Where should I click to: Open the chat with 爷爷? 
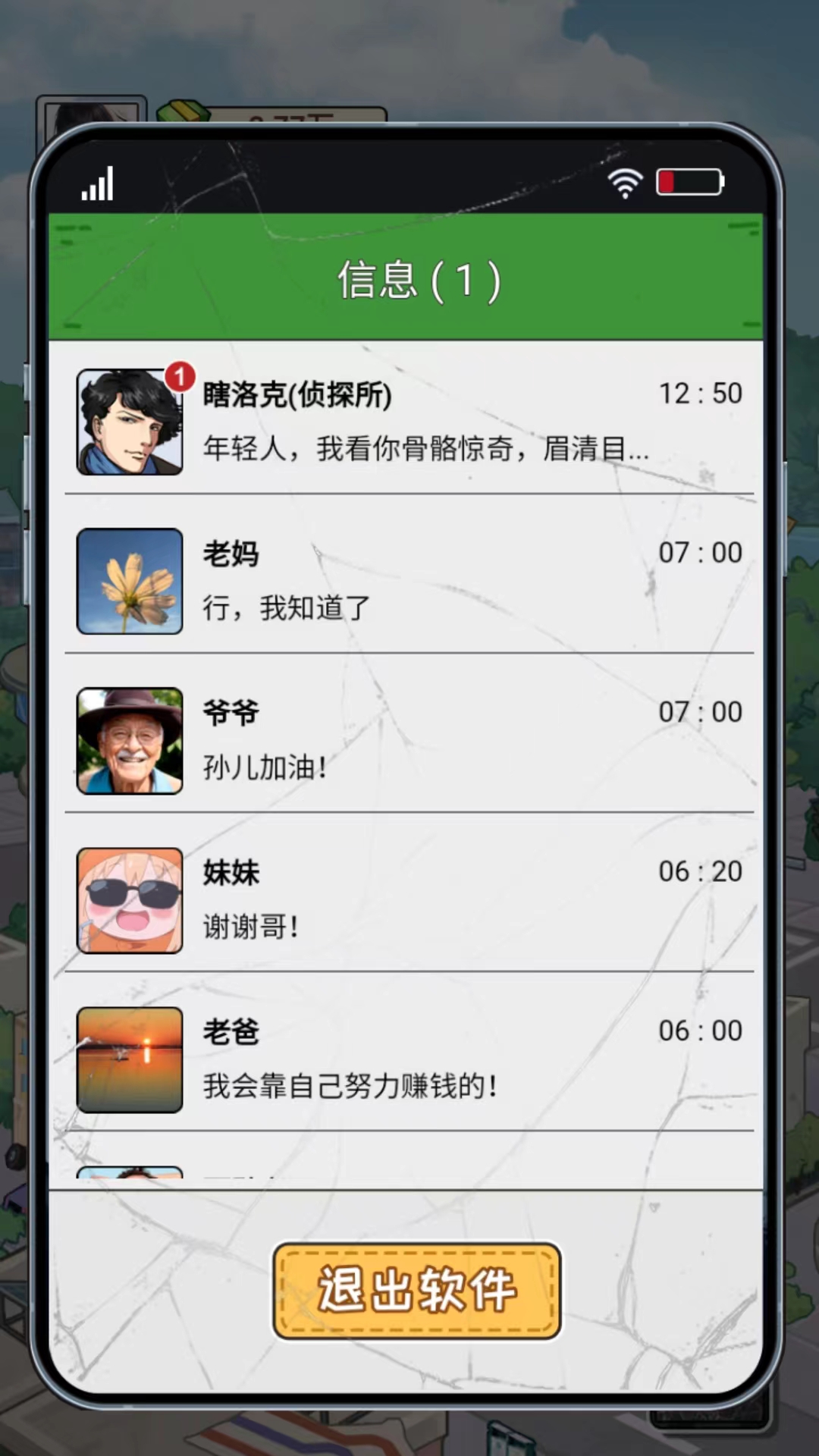409,740
